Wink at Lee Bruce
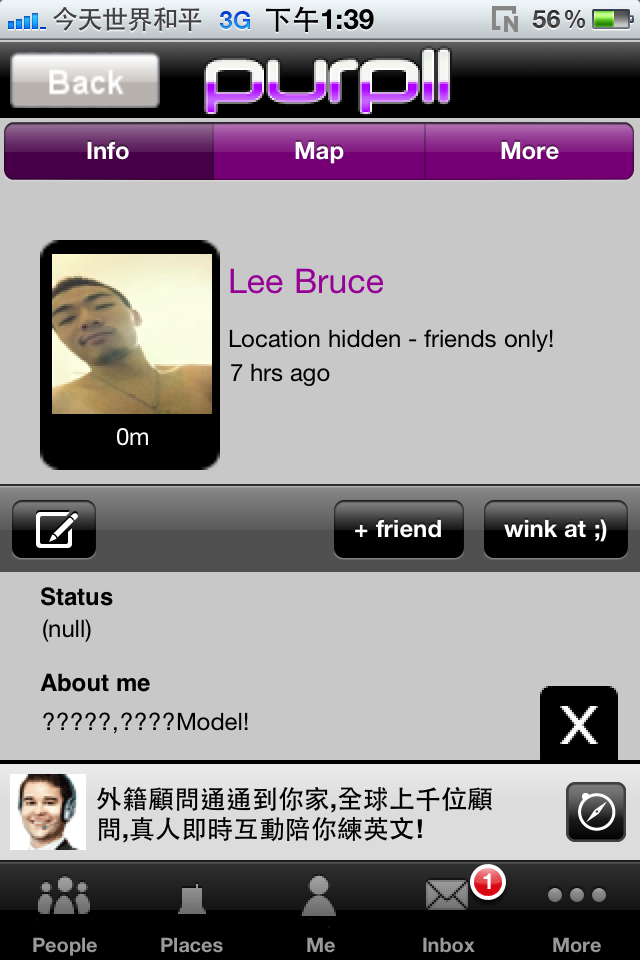Screen dimensions: 640x960 (556, 529)
